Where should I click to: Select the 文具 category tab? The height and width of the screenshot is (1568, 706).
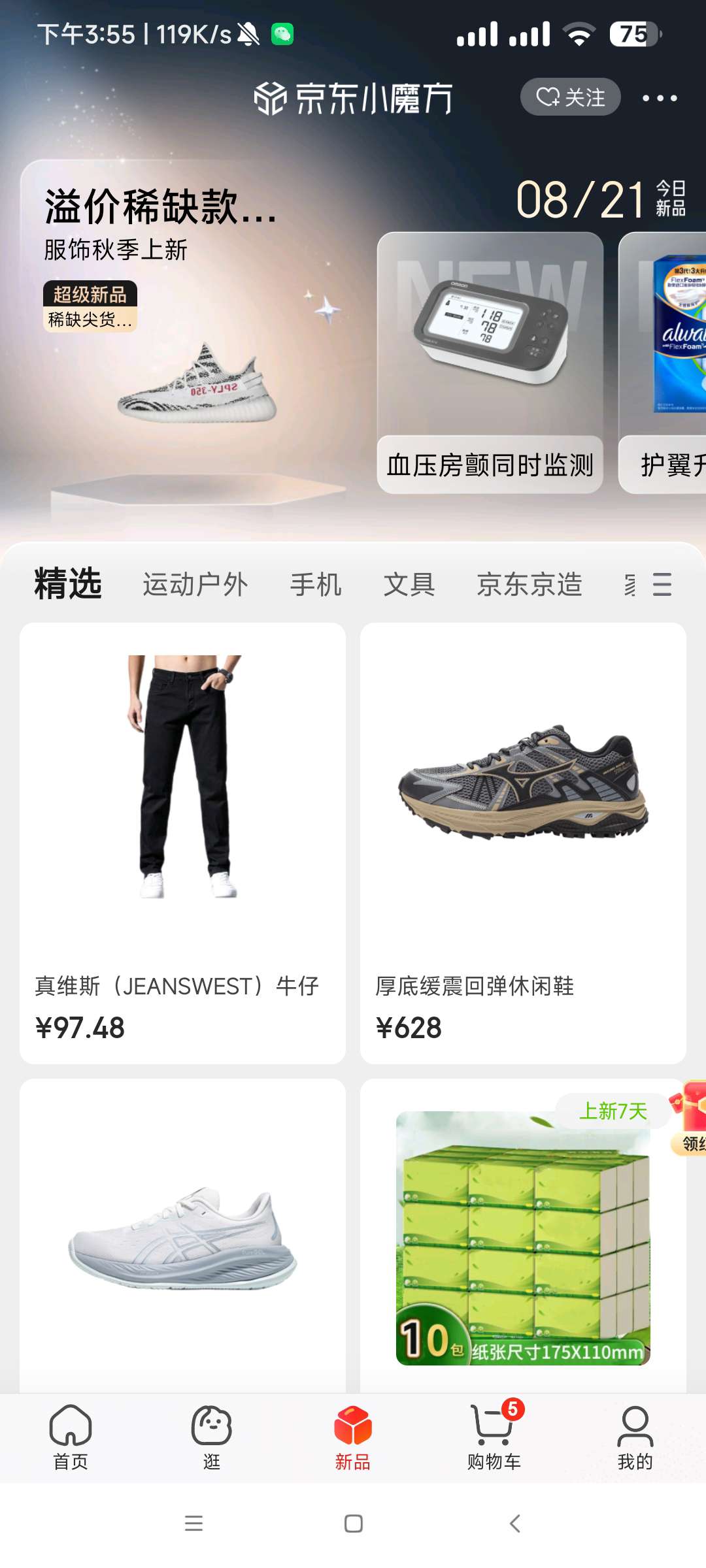coord(409,584)
